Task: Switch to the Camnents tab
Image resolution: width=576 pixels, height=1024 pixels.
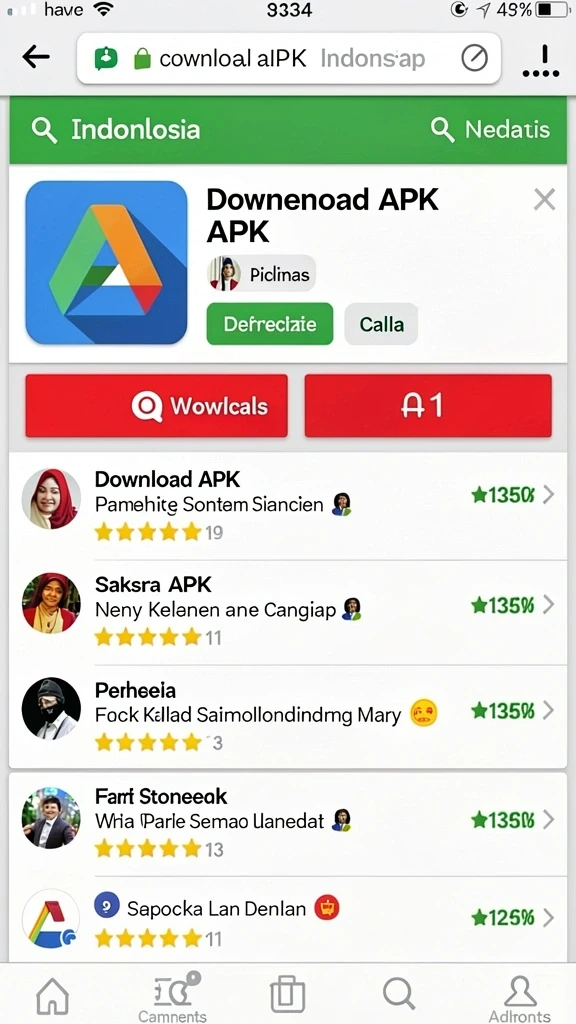Action: 172,998
